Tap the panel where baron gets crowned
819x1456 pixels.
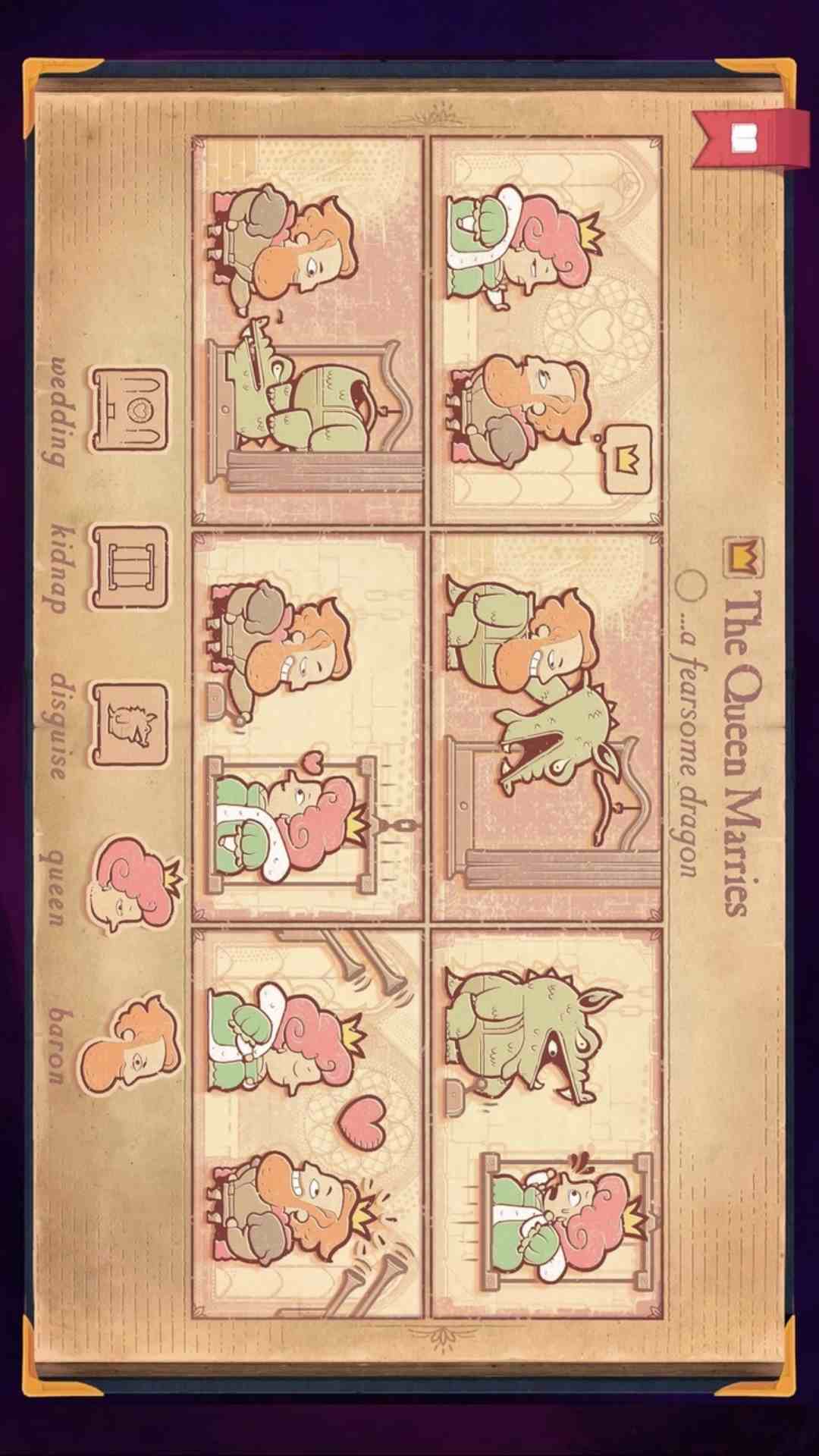pyautogui.click(x=307, y=1122)
